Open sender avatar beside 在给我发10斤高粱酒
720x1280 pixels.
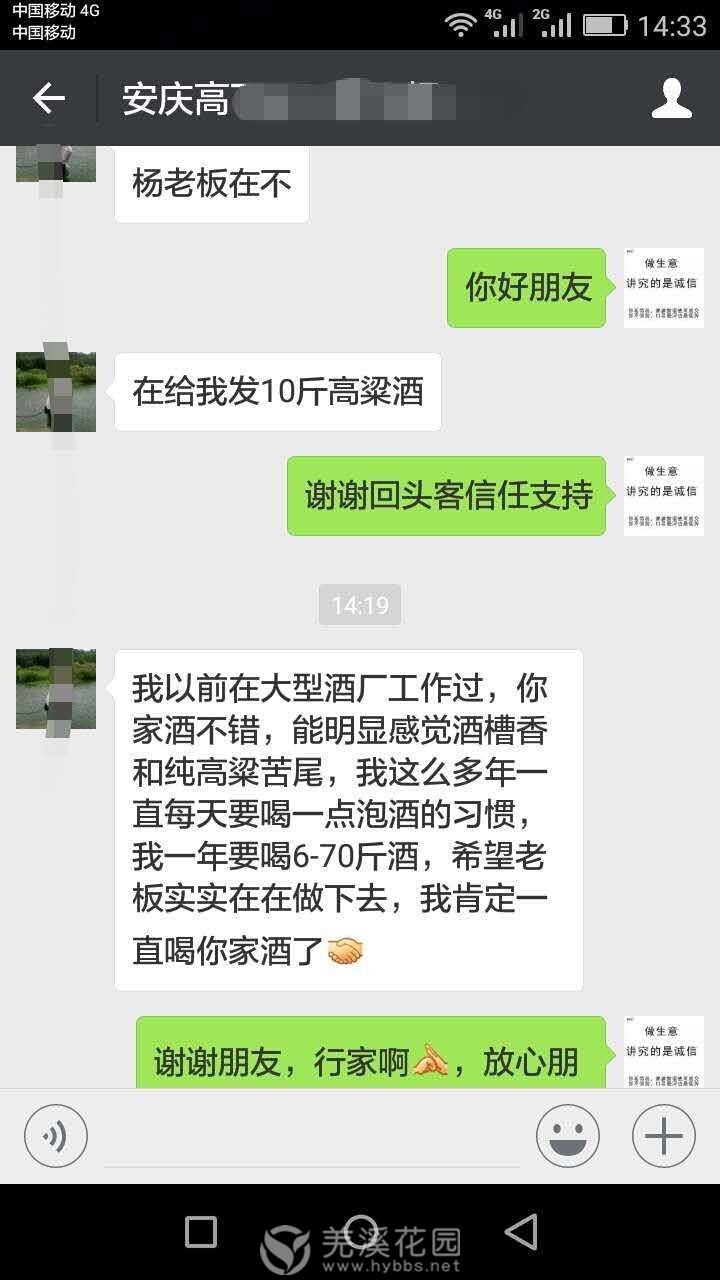56,391
